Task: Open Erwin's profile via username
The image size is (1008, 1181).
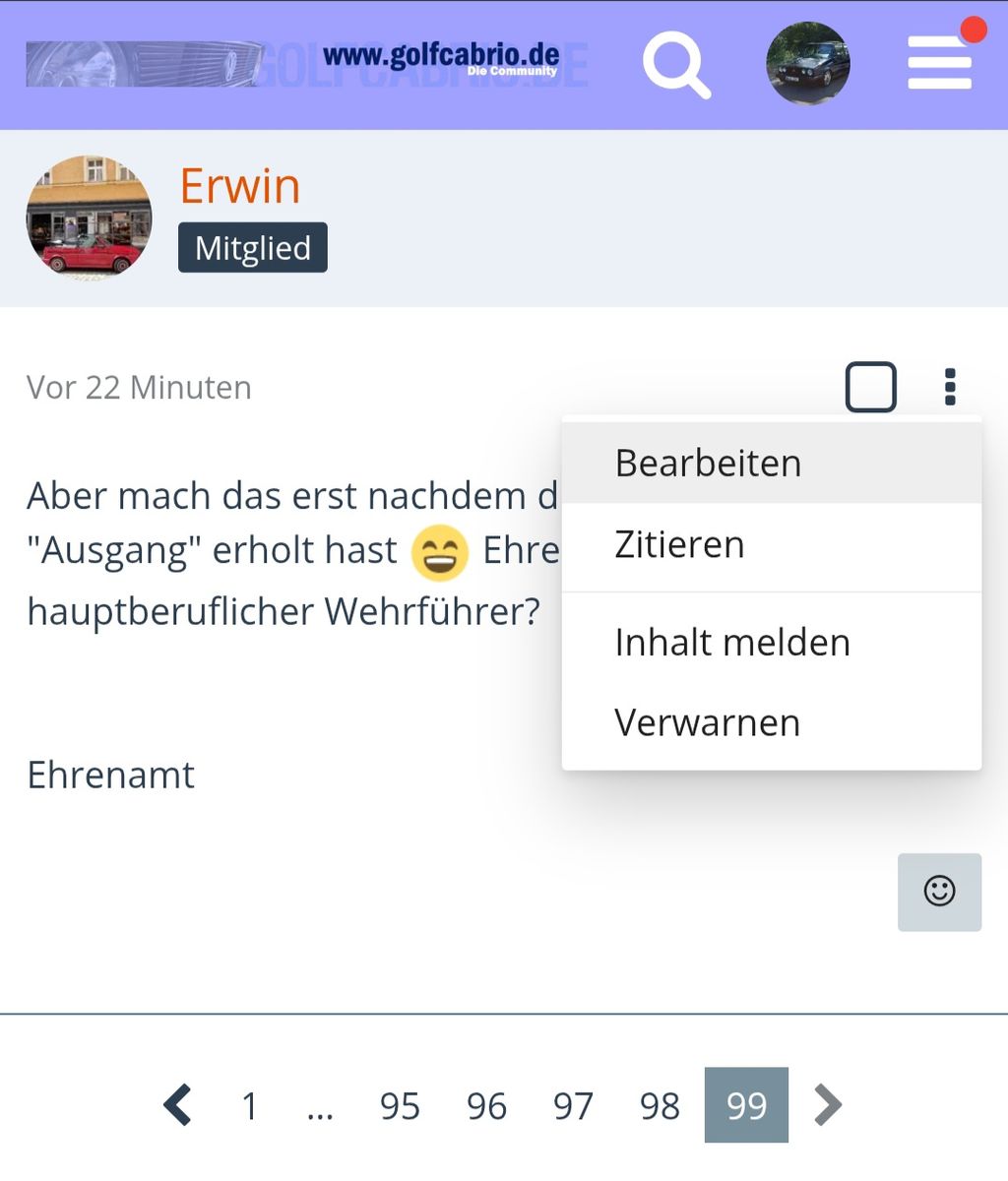Action: 239,185
